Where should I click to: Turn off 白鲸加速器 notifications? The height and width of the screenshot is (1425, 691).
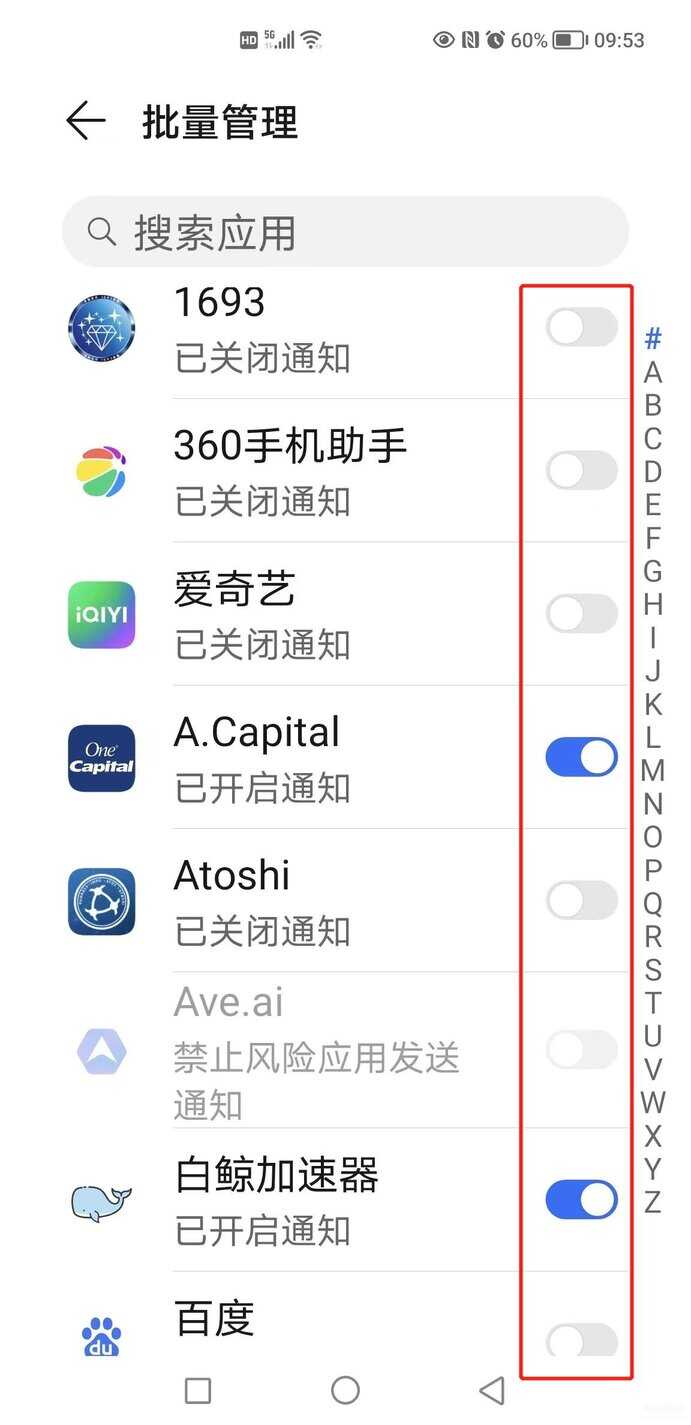[x=581, y=1199]
